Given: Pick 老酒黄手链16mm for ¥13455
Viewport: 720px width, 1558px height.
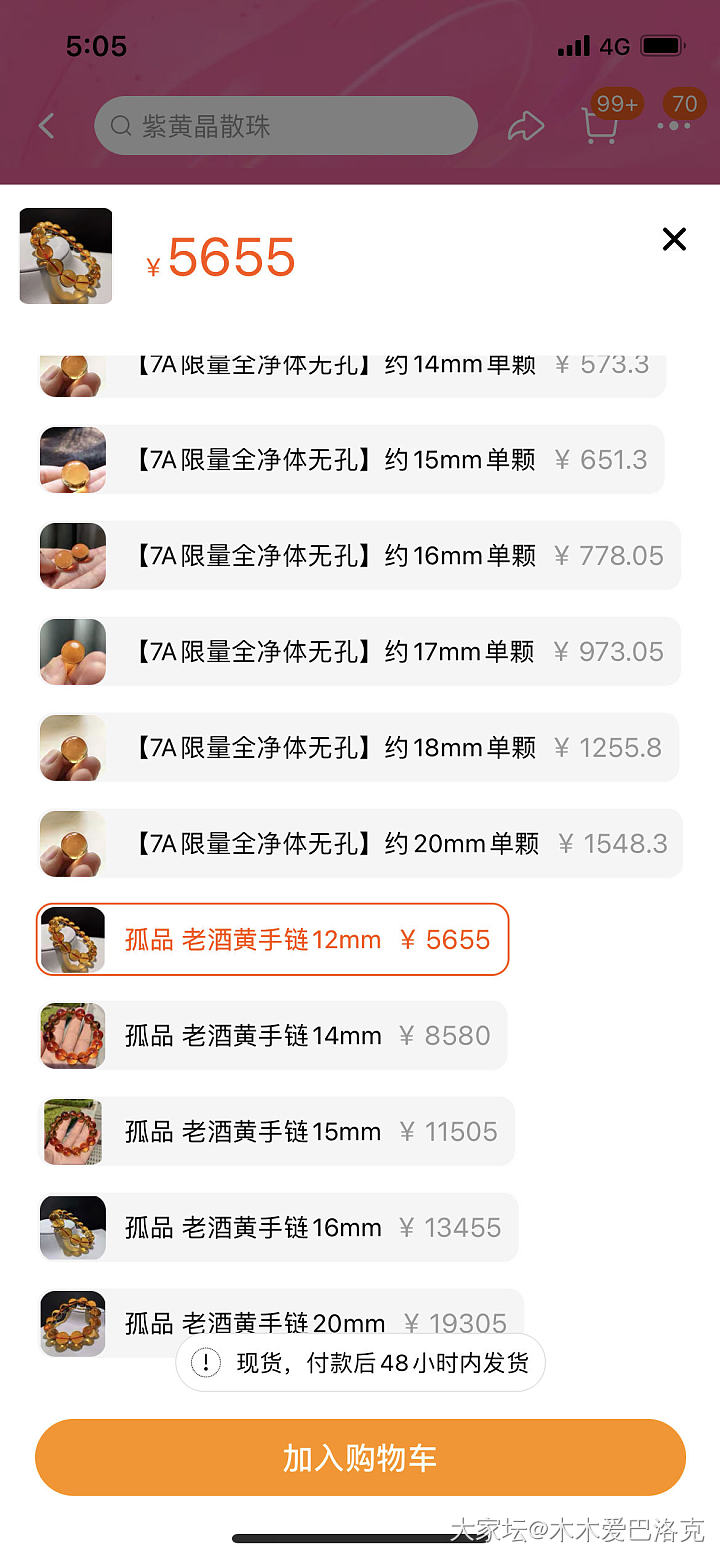Looking at the screenshot, I should coord(277,1228).
